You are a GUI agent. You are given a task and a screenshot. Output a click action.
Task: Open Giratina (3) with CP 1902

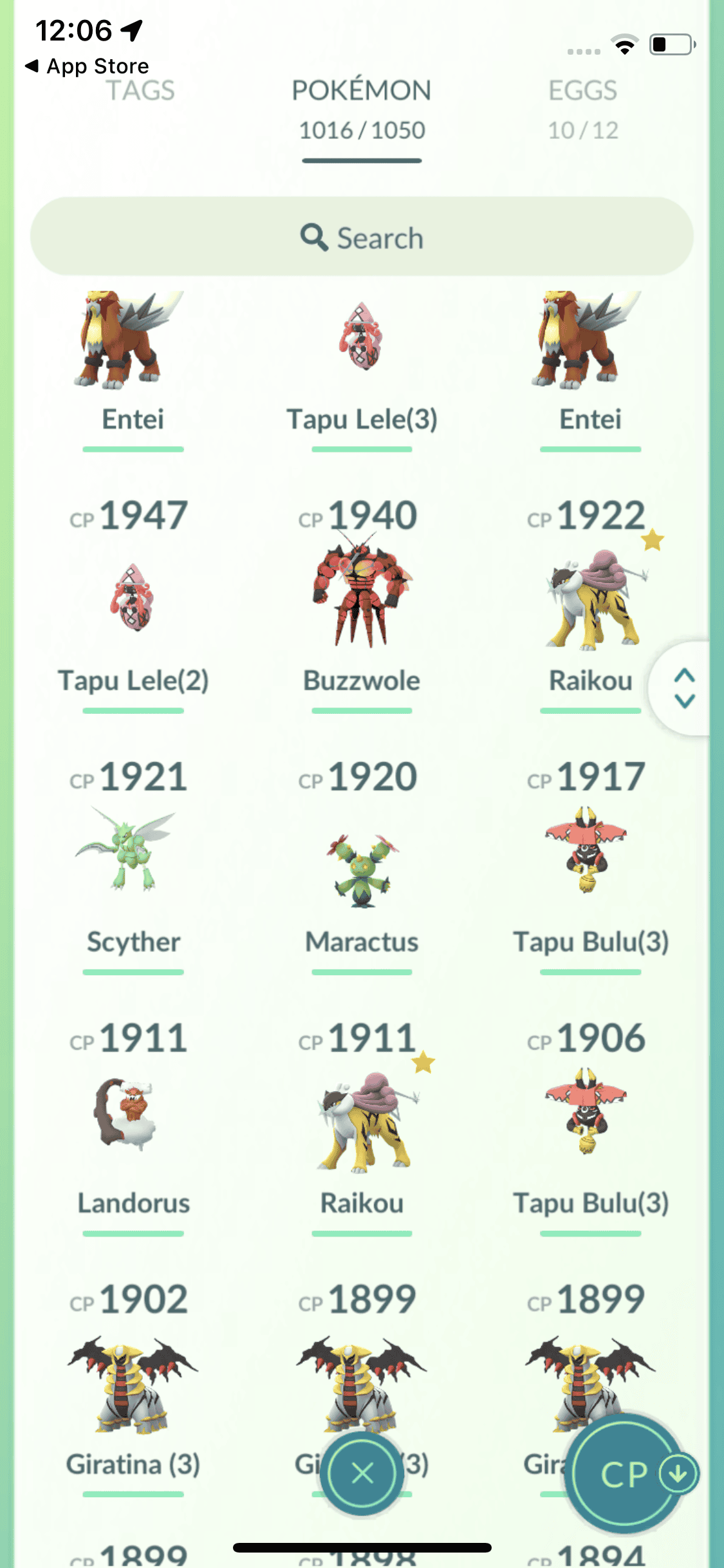(133, 1384)
